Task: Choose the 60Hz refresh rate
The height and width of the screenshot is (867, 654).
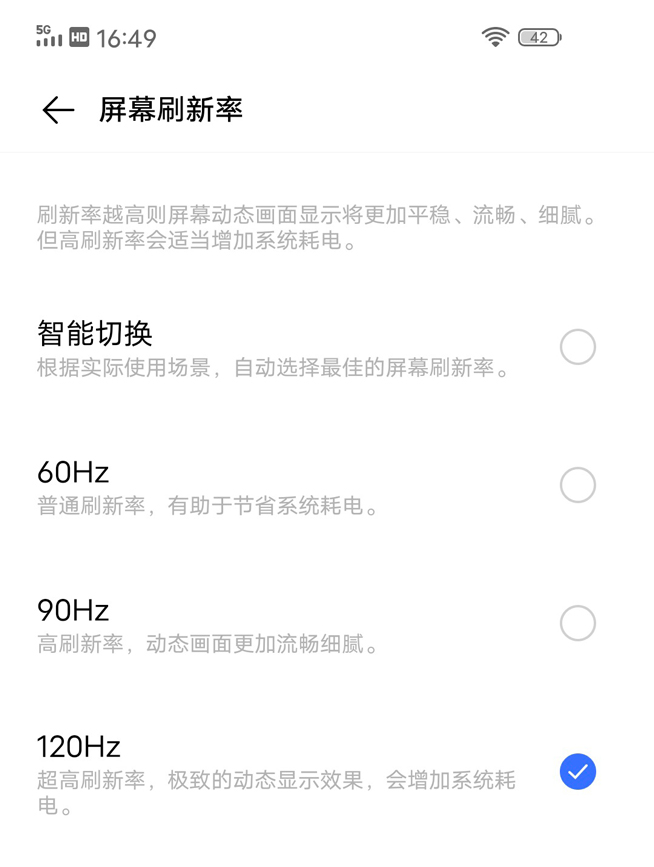Action: point(577,485)
